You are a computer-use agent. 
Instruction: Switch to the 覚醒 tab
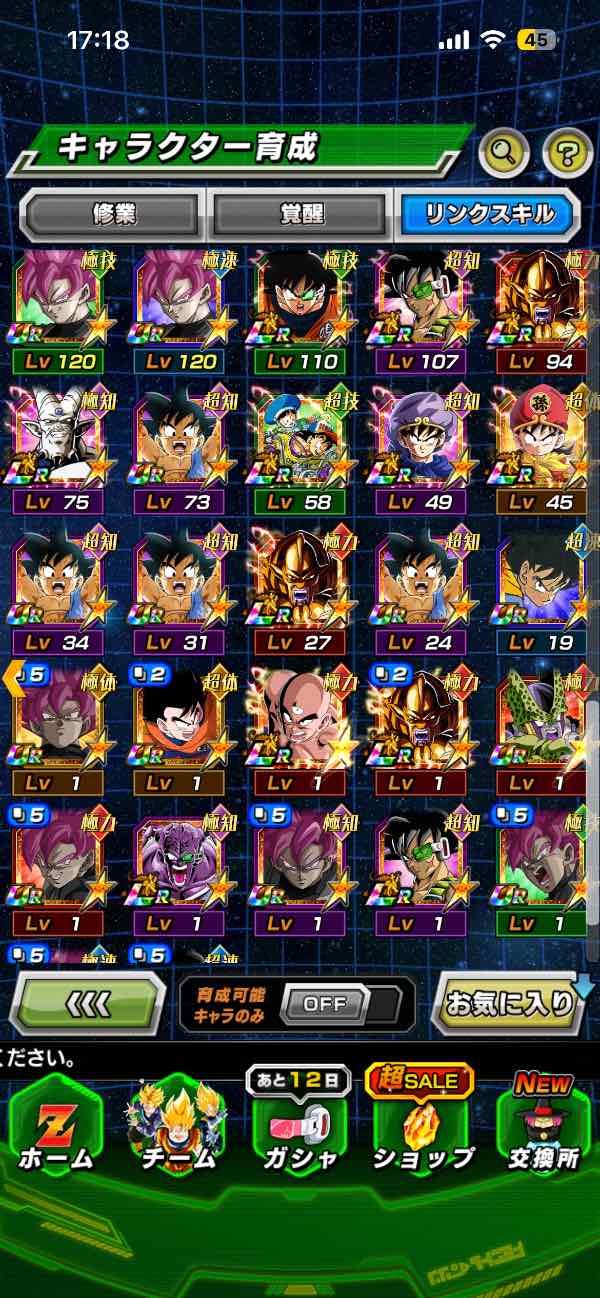pos(298,213)
